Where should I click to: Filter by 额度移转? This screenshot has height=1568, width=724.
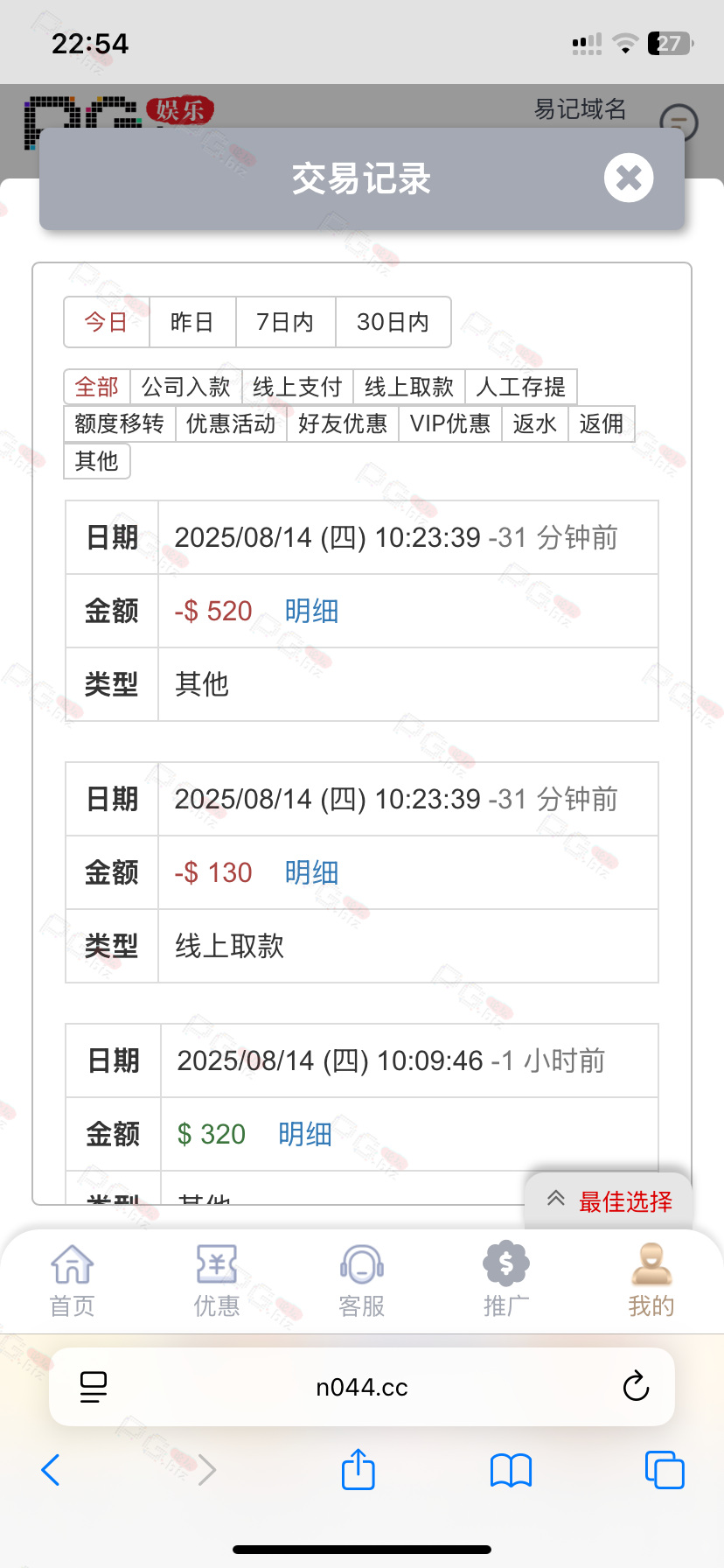(120, 423)
